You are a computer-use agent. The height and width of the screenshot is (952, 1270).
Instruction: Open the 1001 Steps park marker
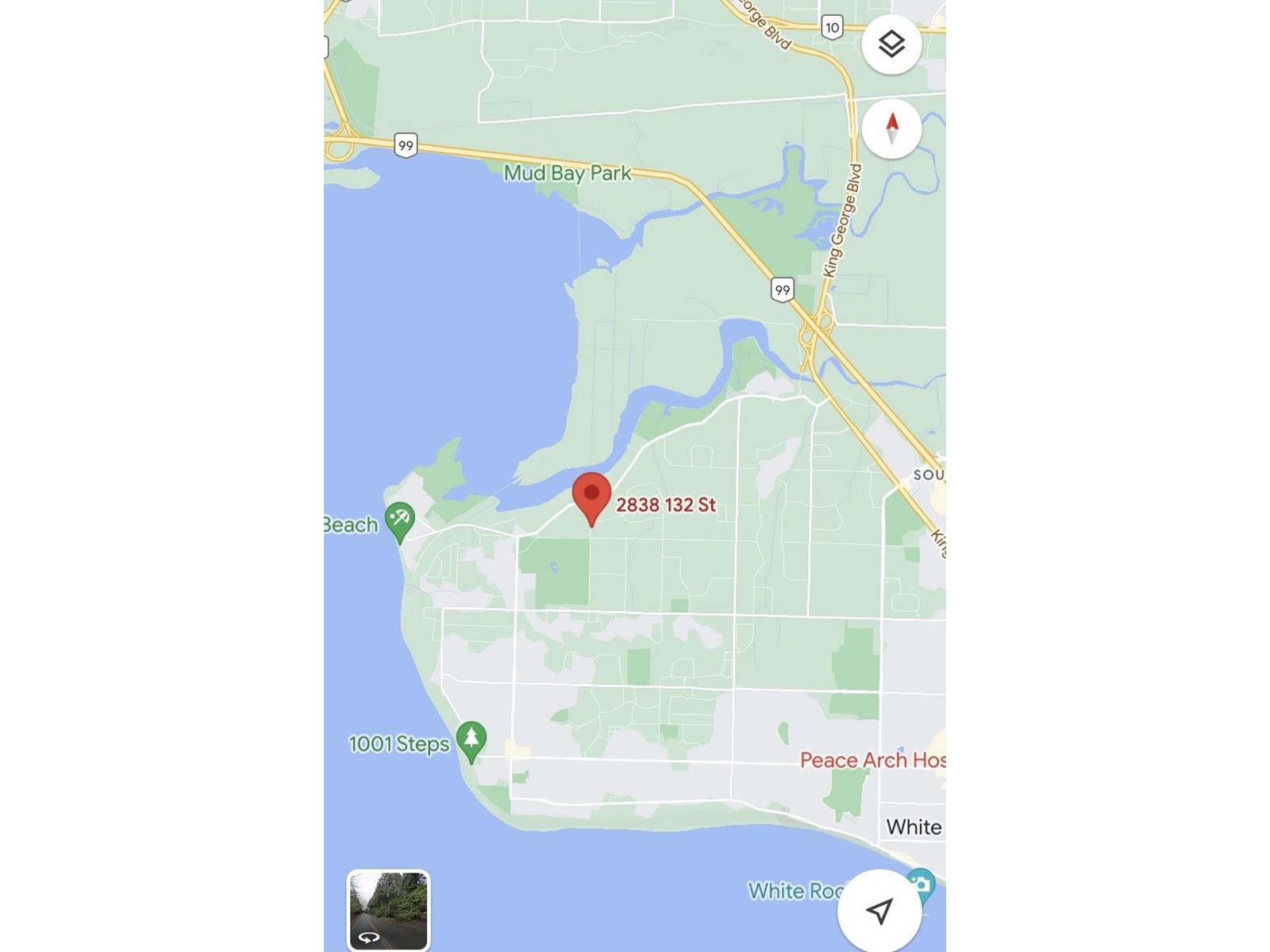coord(471,739)
